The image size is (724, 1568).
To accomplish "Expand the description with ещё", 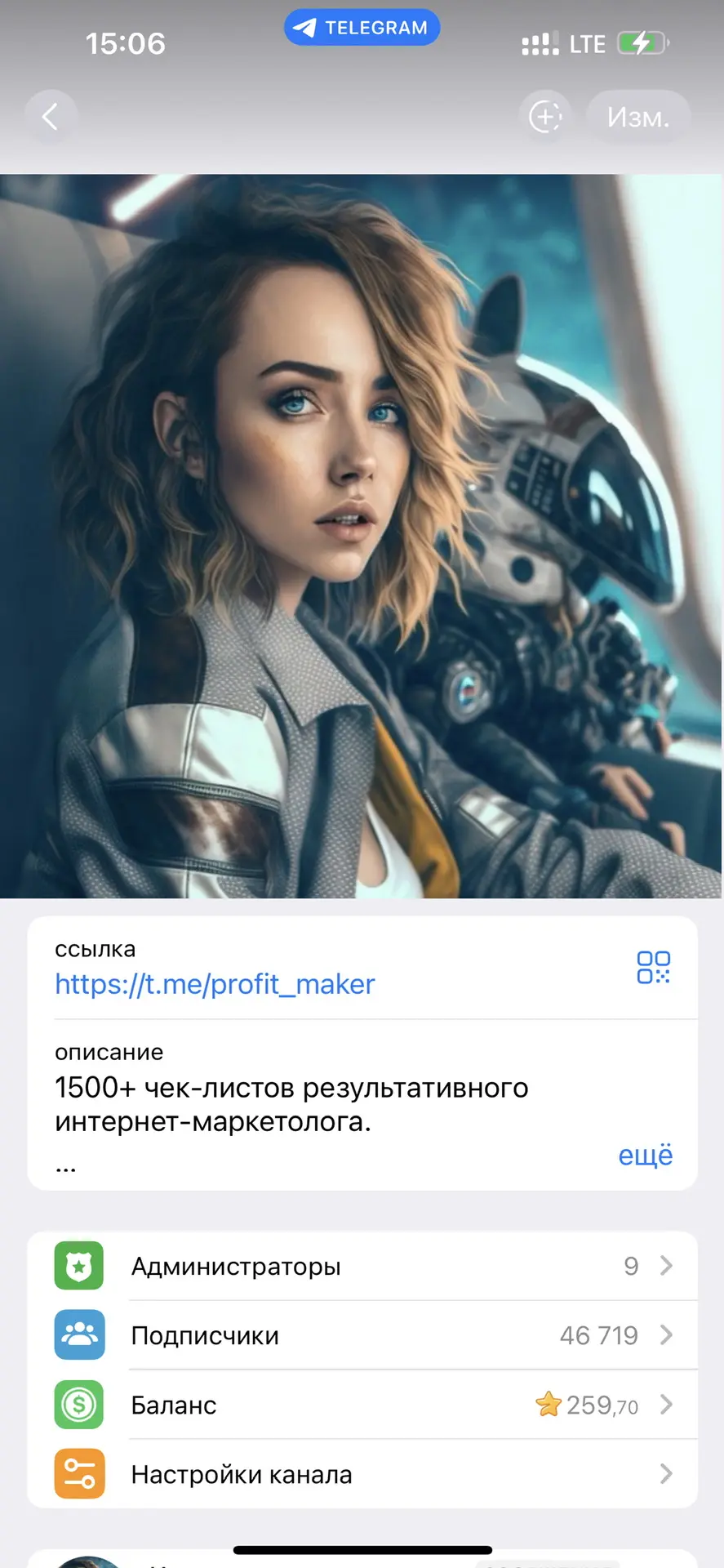I will pyautogui.click(x=645, y=1155).
